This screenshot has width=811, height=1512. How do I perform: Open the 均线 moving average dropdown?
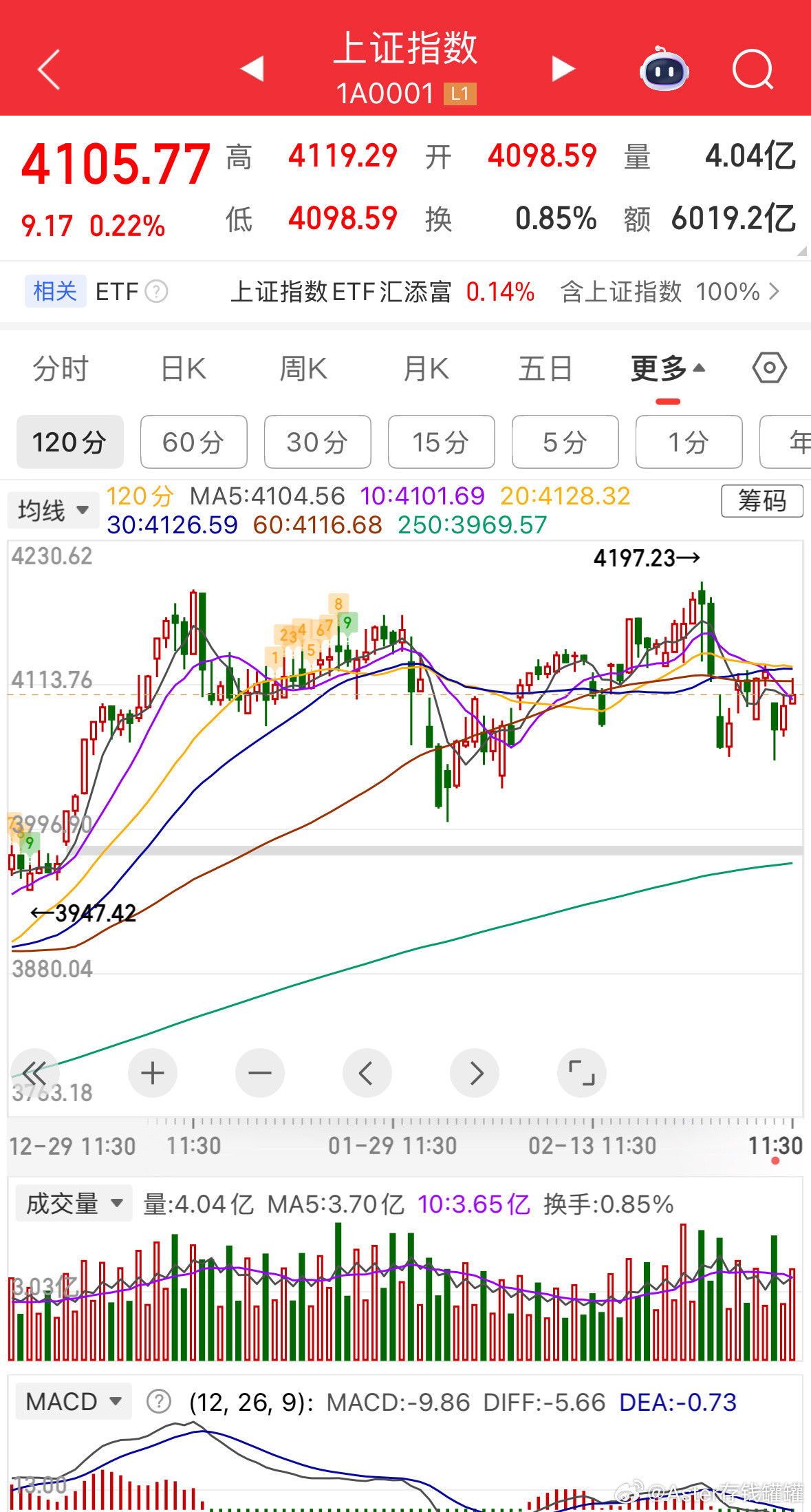tap(53, 510)
